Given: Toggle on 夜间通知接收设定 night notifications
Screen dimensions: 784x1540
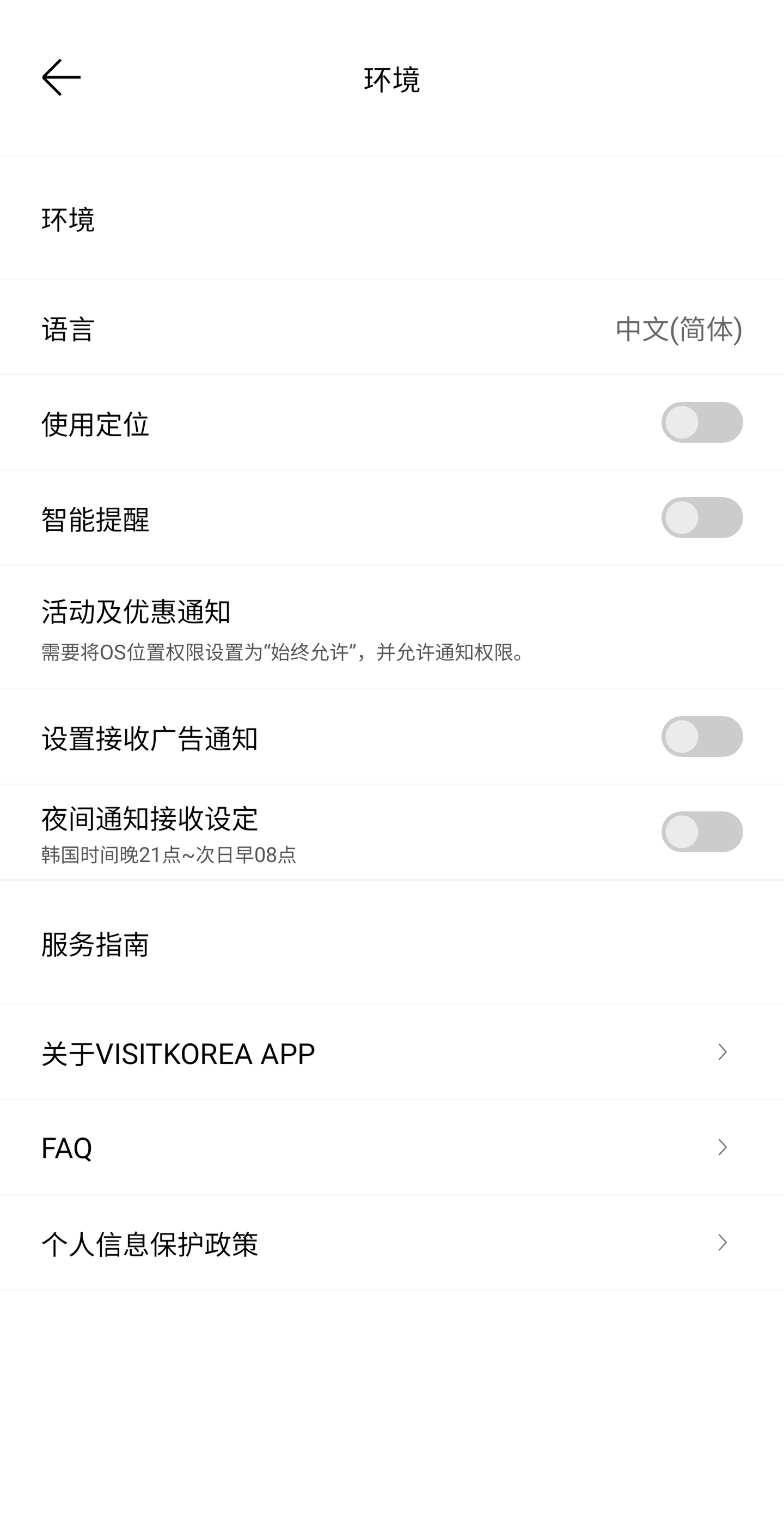Looking at the screenshot, I should pyautogui.click(x=703, y=831).
